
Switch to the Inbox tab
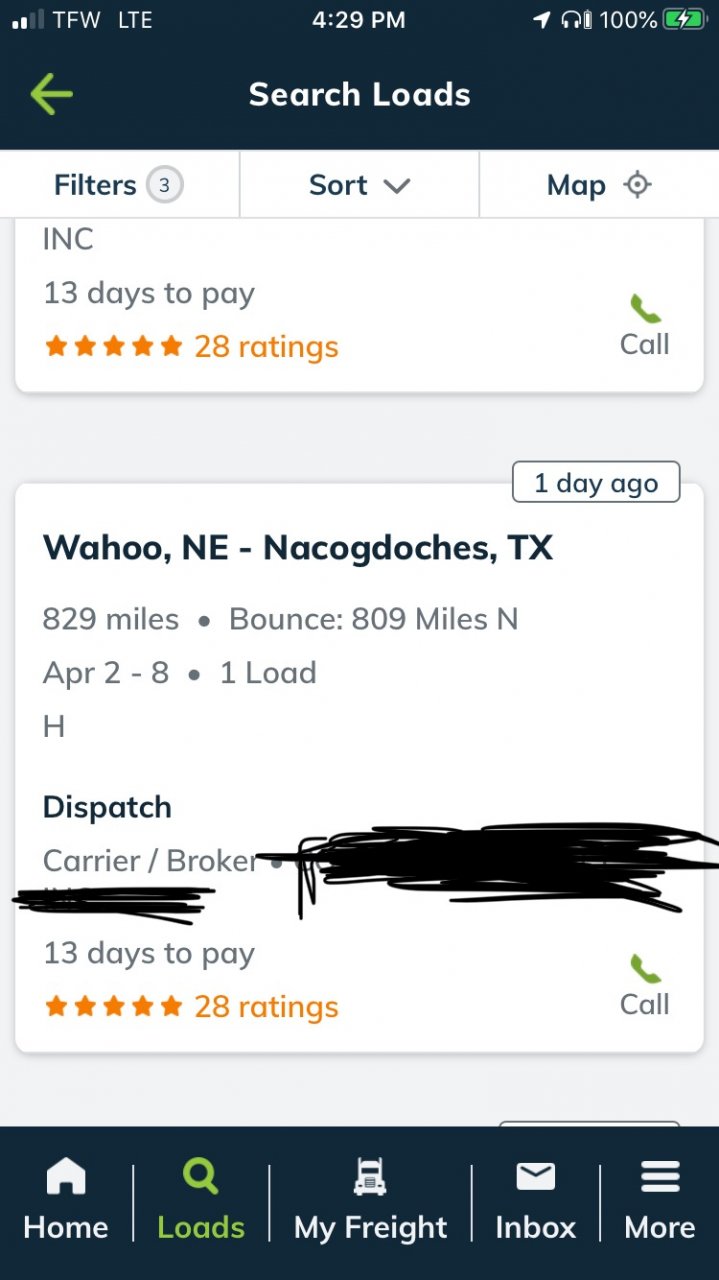pos(536,1201)
